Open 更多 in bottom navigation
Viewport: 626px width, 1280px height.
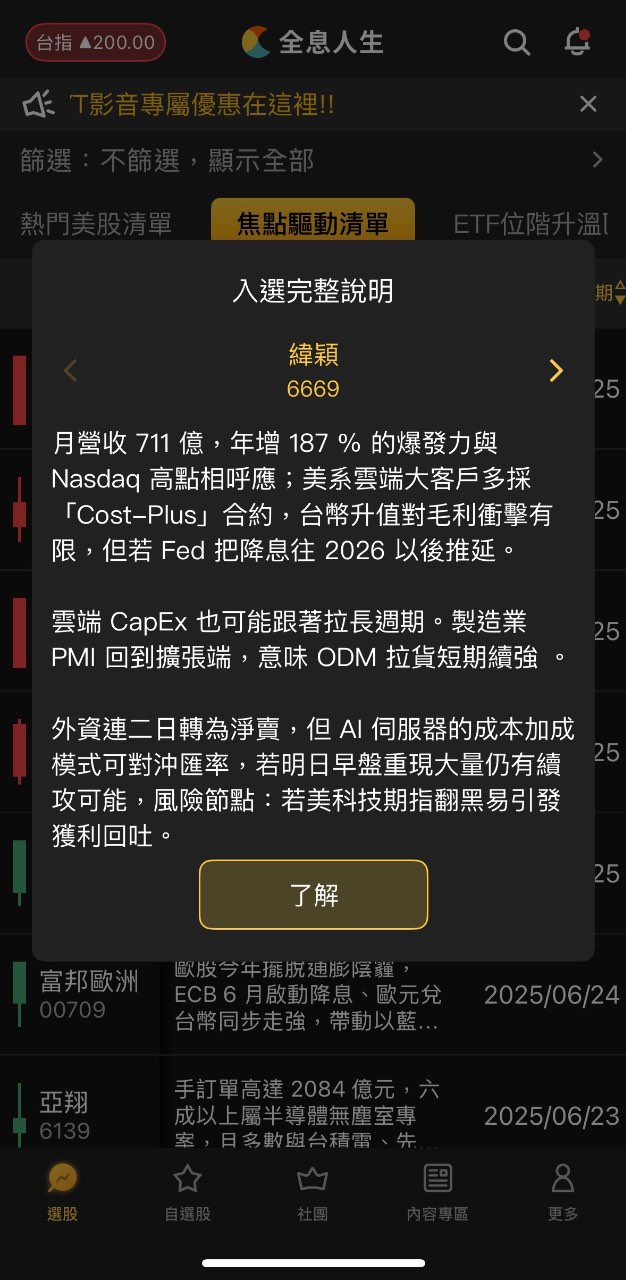coord(563,1192)
